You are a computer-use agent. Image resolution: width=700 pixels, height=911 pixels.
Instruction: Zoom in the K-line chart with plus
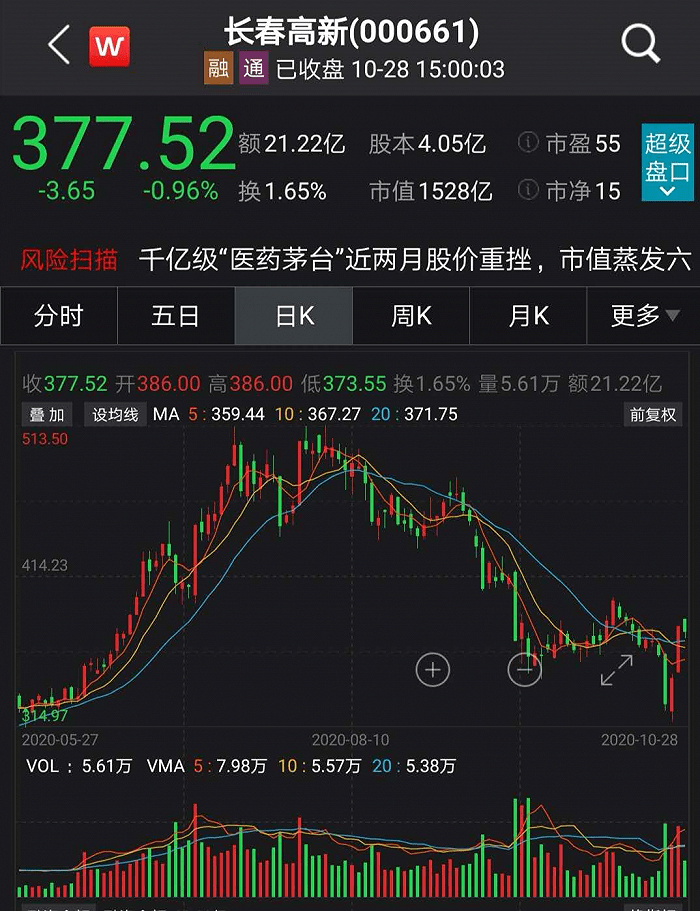pyautogui.click(x=432, y=669)
